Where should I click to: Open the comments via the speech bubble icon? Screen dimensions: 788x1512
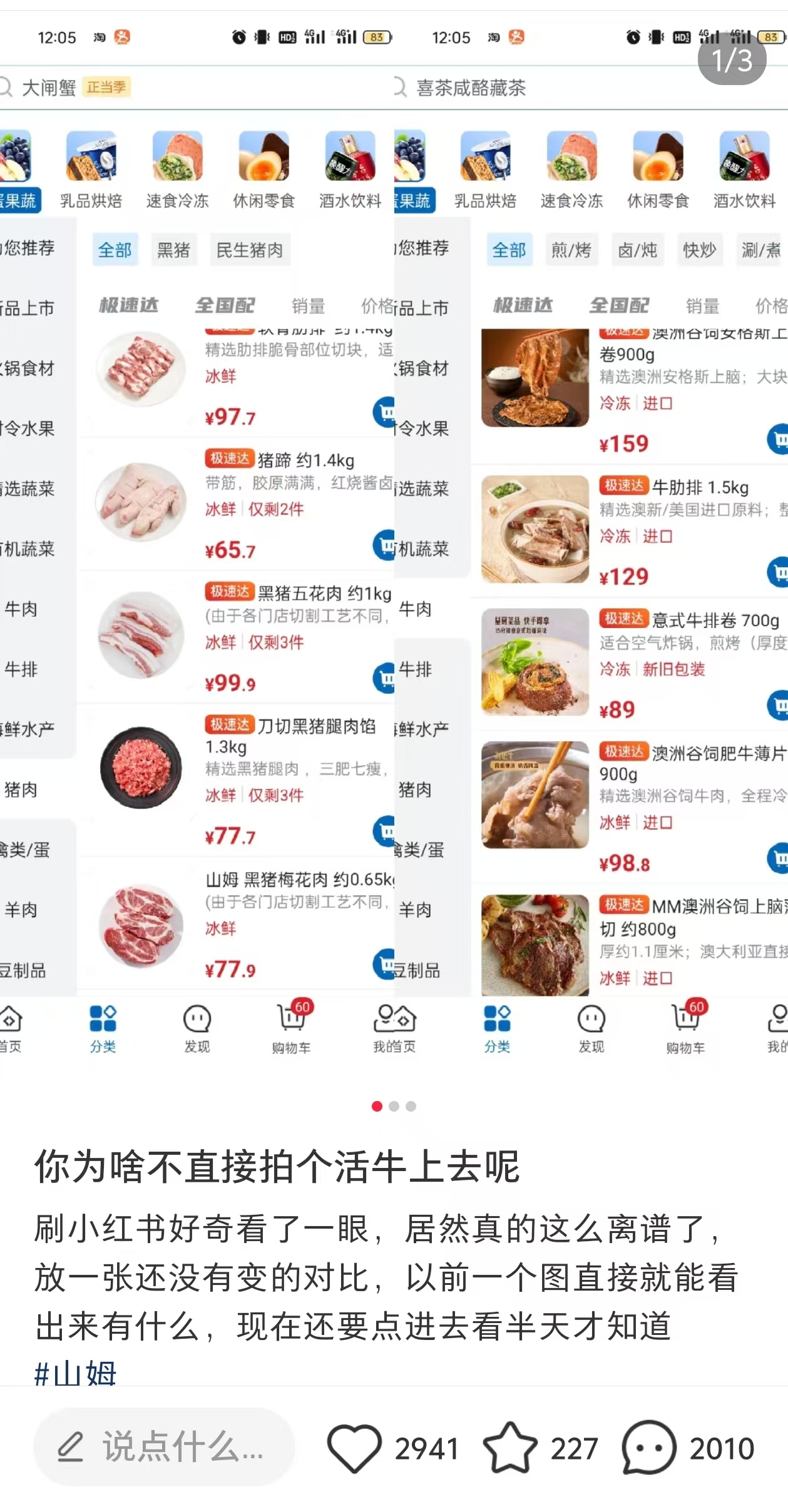[x=649, y=1447]
